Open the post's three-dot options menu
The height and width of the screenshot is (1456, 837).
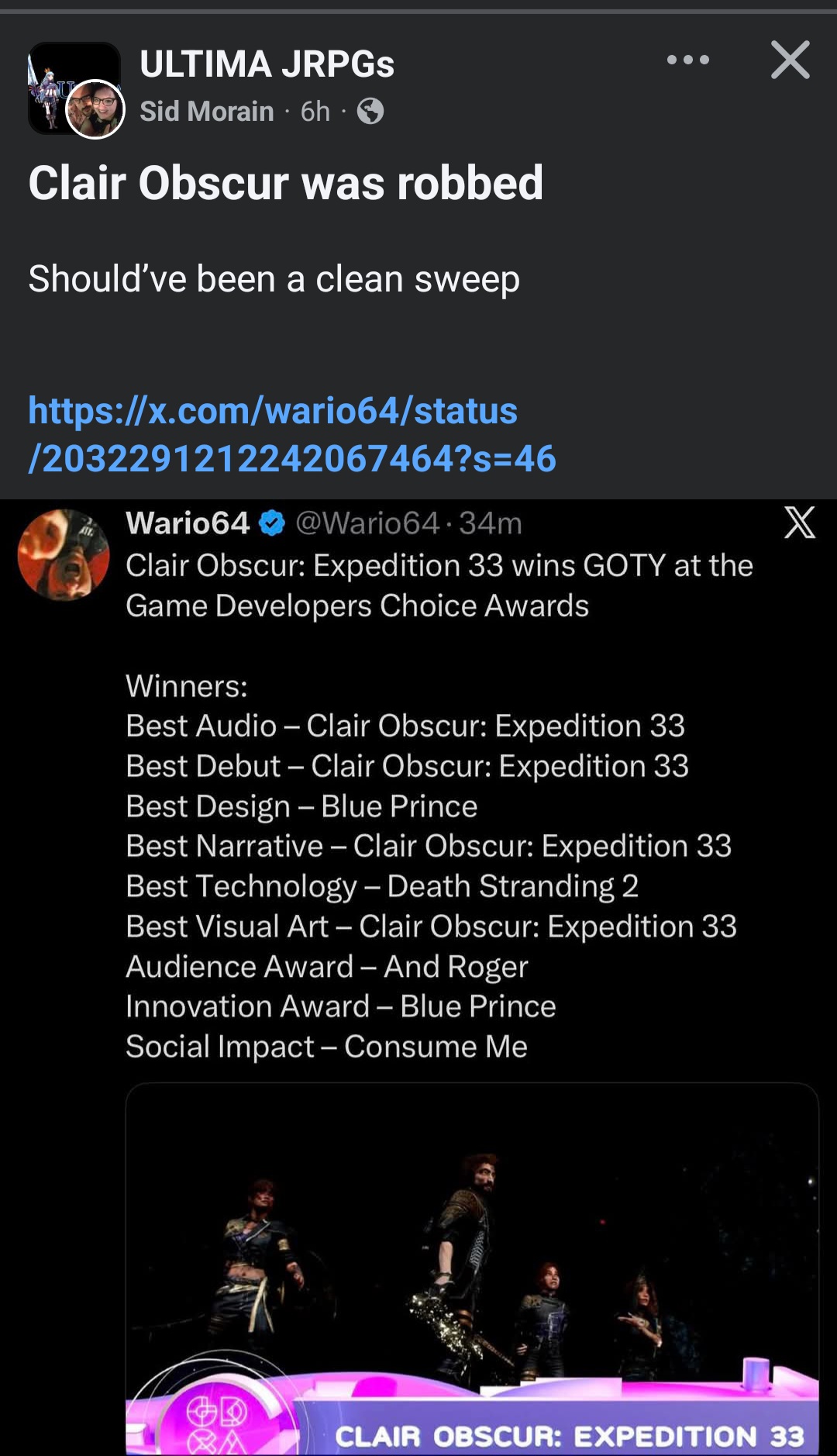687,60
